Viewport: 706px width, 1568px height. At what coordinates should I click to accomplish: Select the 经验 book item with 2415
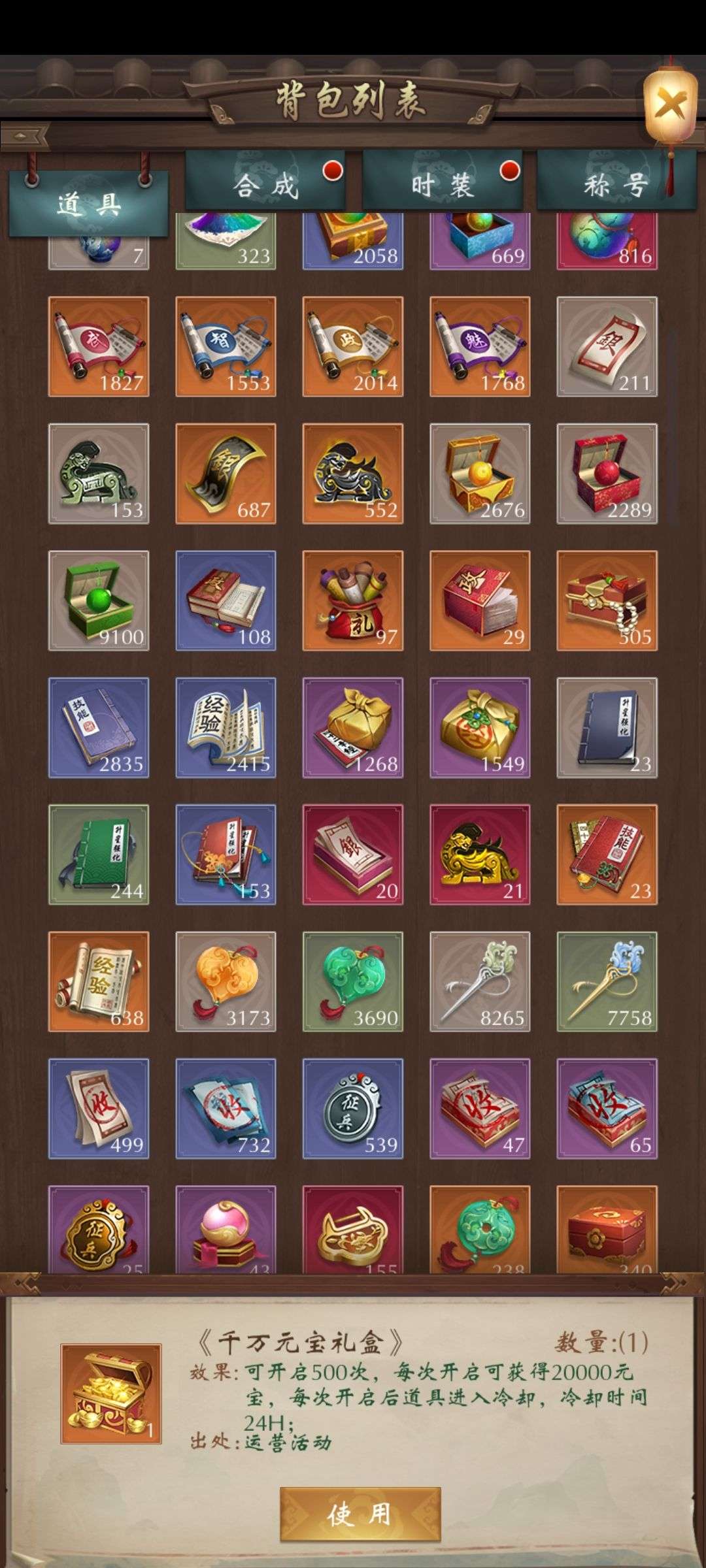226,727
